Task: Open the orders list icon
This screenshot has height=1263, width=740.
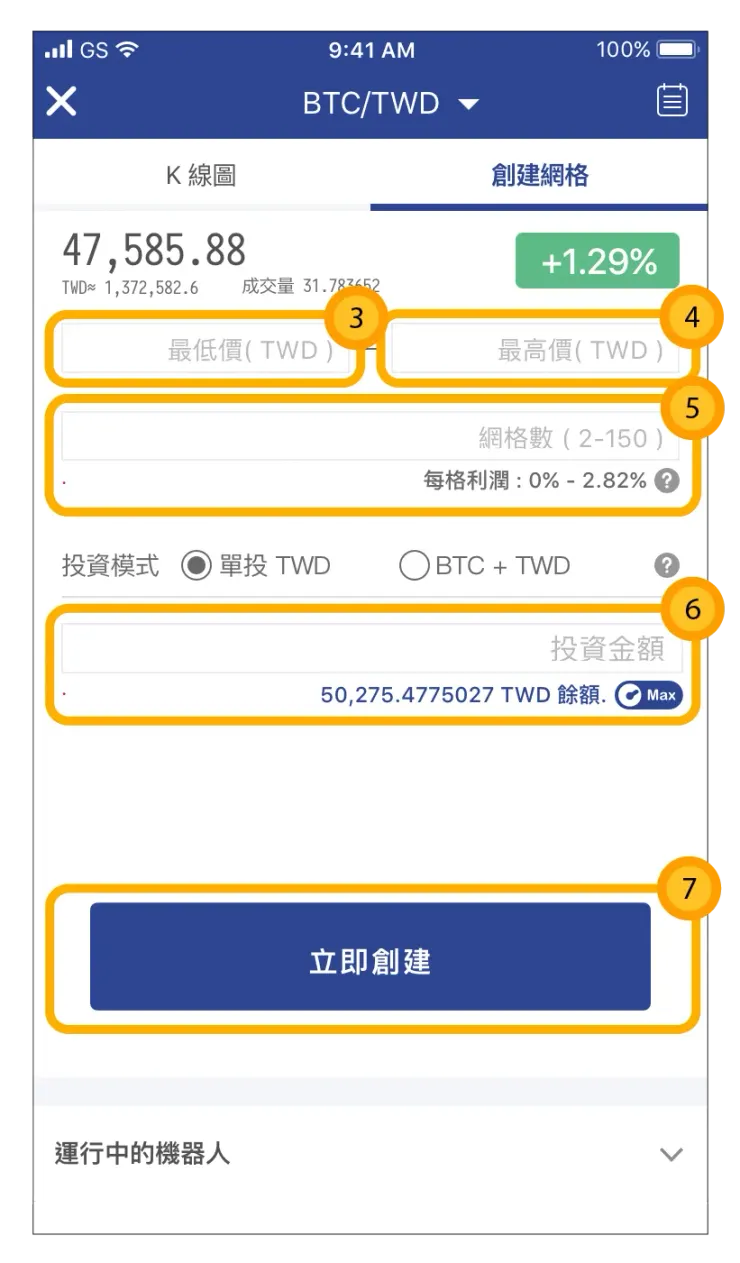Action: [x=672, y=102]
